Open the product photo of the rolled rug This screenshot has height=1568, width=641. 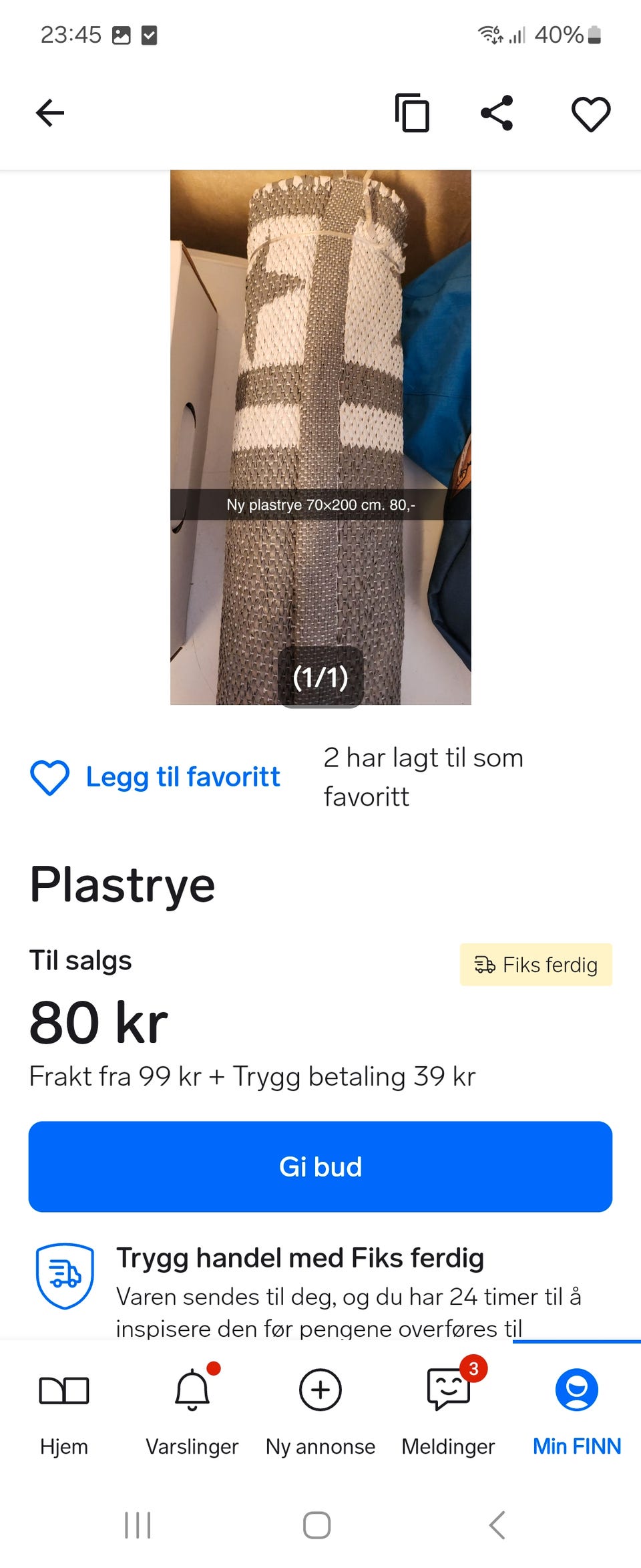pos(320,434)
